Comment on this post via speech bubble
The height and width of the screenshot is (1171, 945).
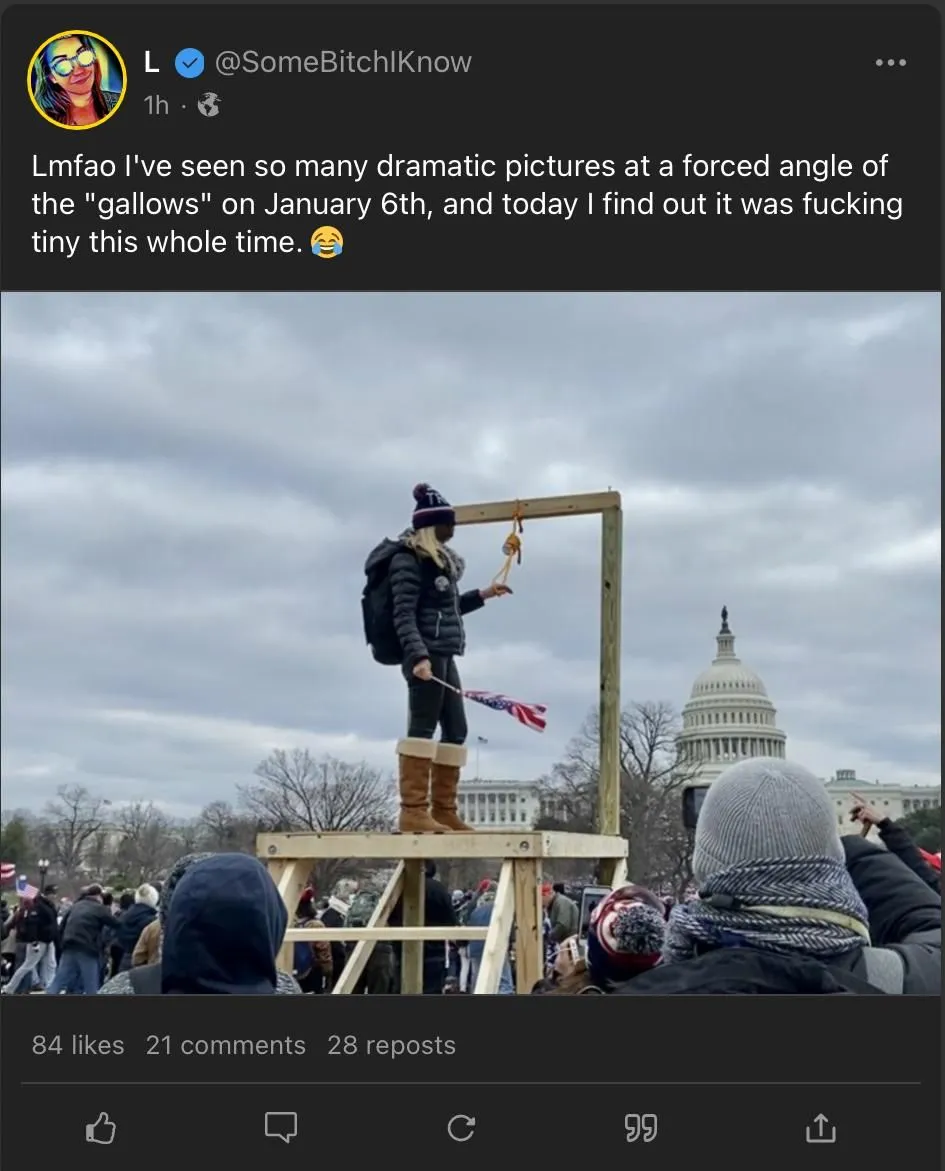pyautogui.click(x=281, y=1128)
